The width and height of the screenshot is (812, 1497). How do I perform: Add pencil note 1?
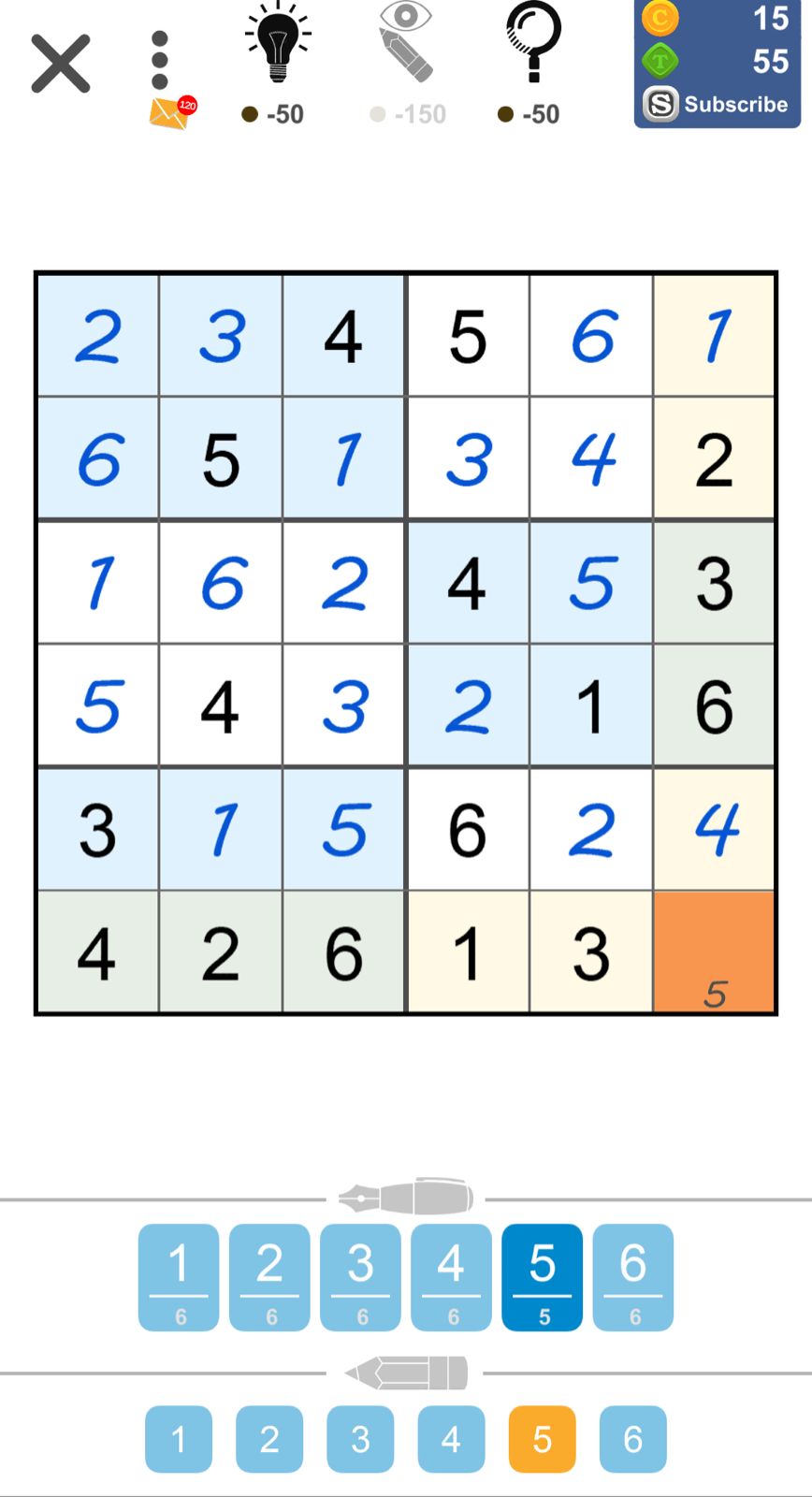tap(179, 1439)
